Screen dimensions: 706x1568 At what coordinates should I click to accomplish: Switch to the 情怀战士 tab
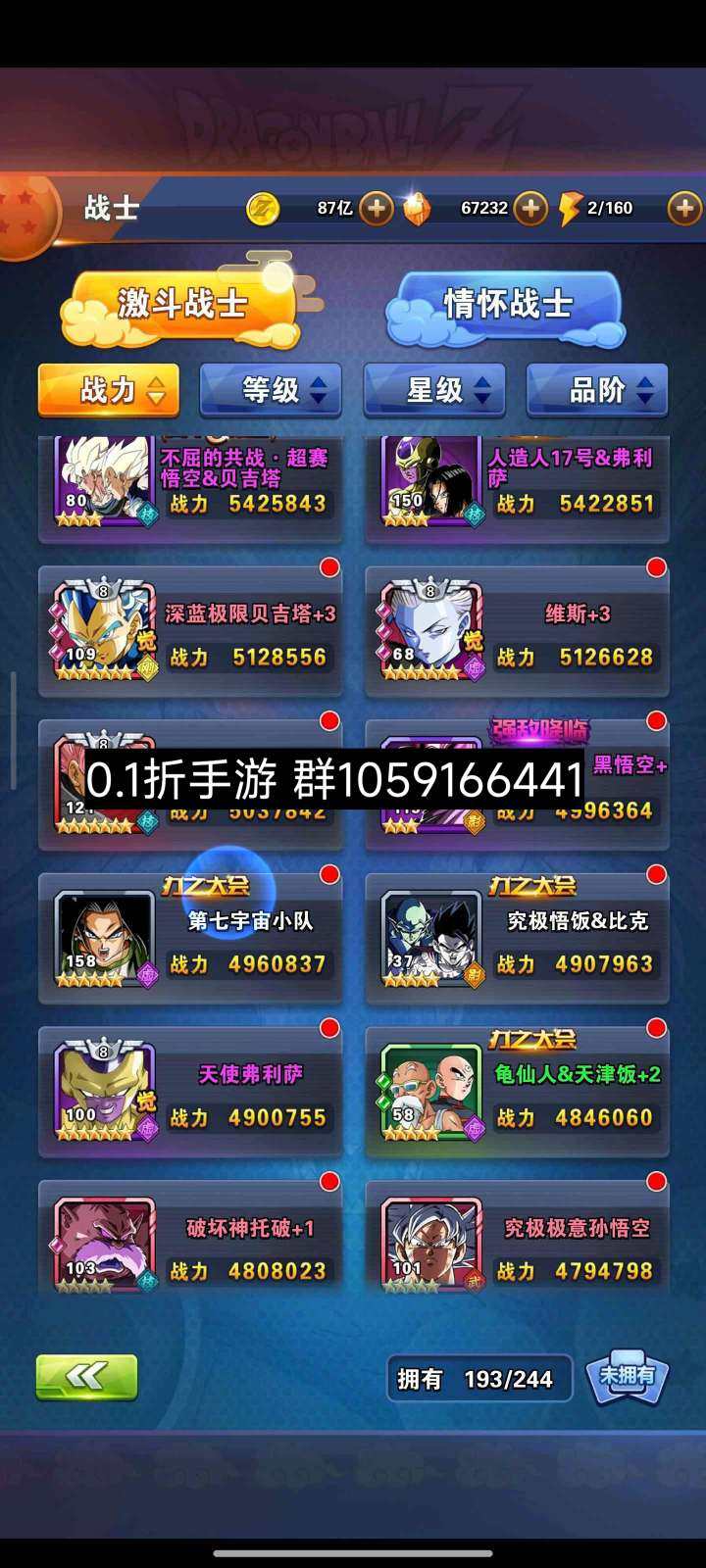[x=510, y=304]
